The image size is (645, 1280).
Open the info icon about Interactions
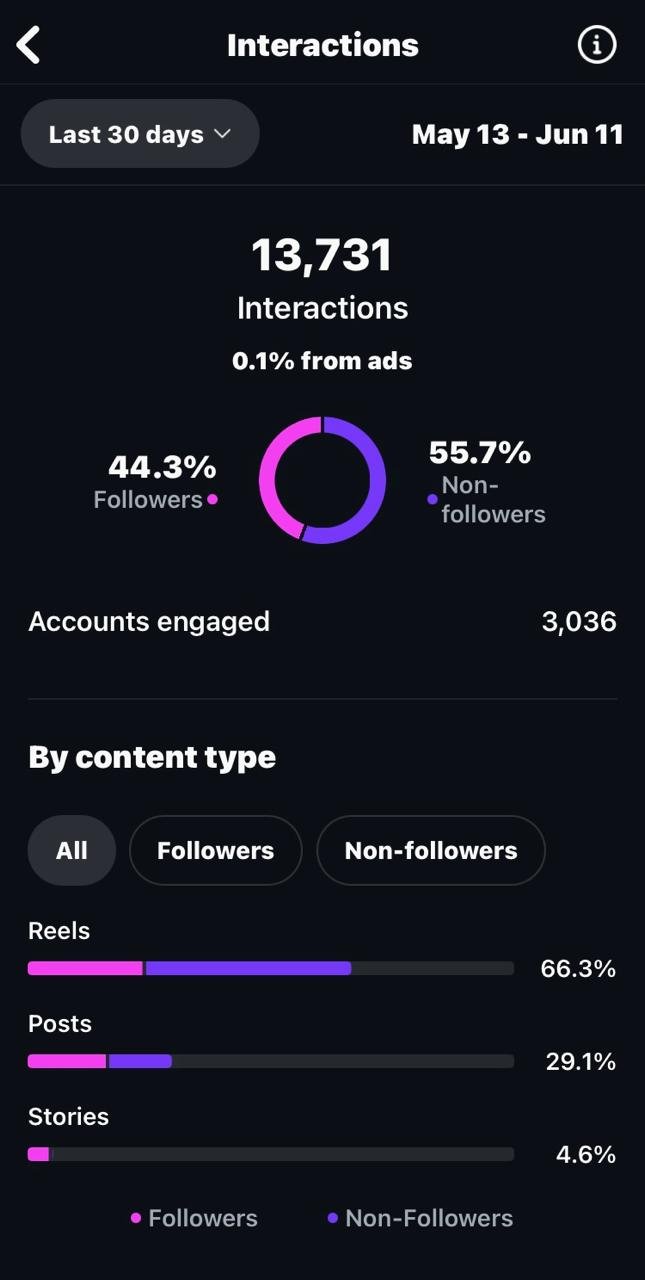[597, 45]
